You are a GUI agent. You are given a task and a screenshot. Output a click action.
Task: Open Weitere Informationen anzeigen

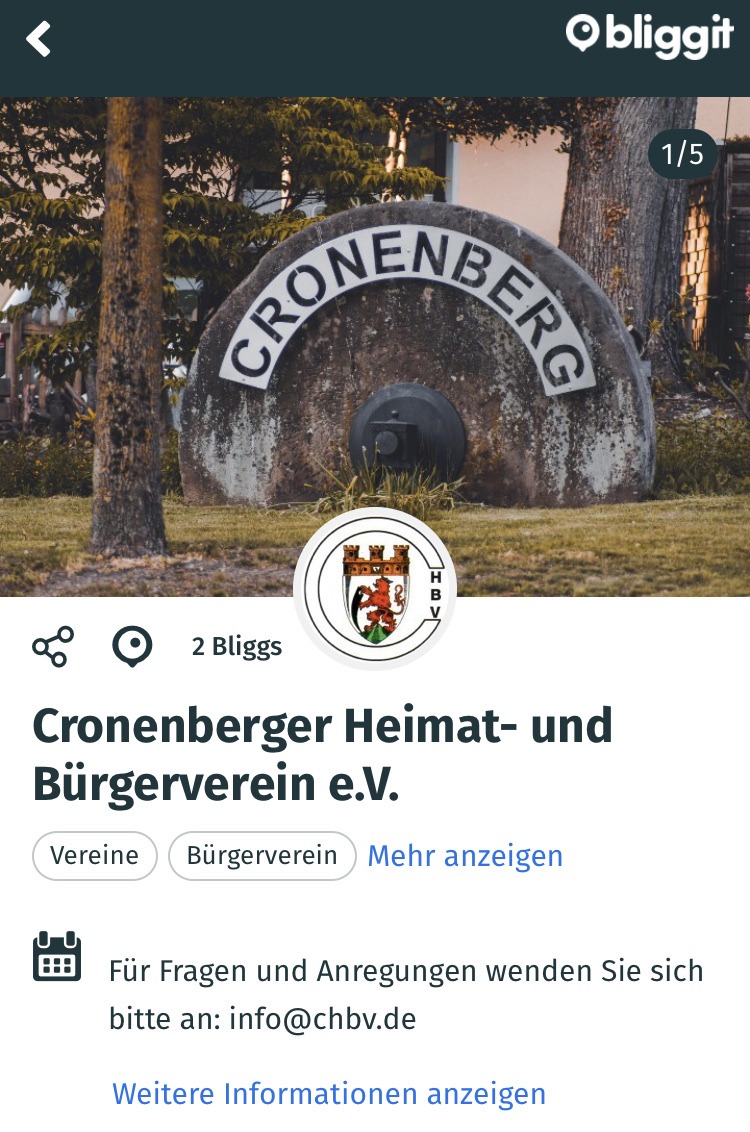(329, 1093)
